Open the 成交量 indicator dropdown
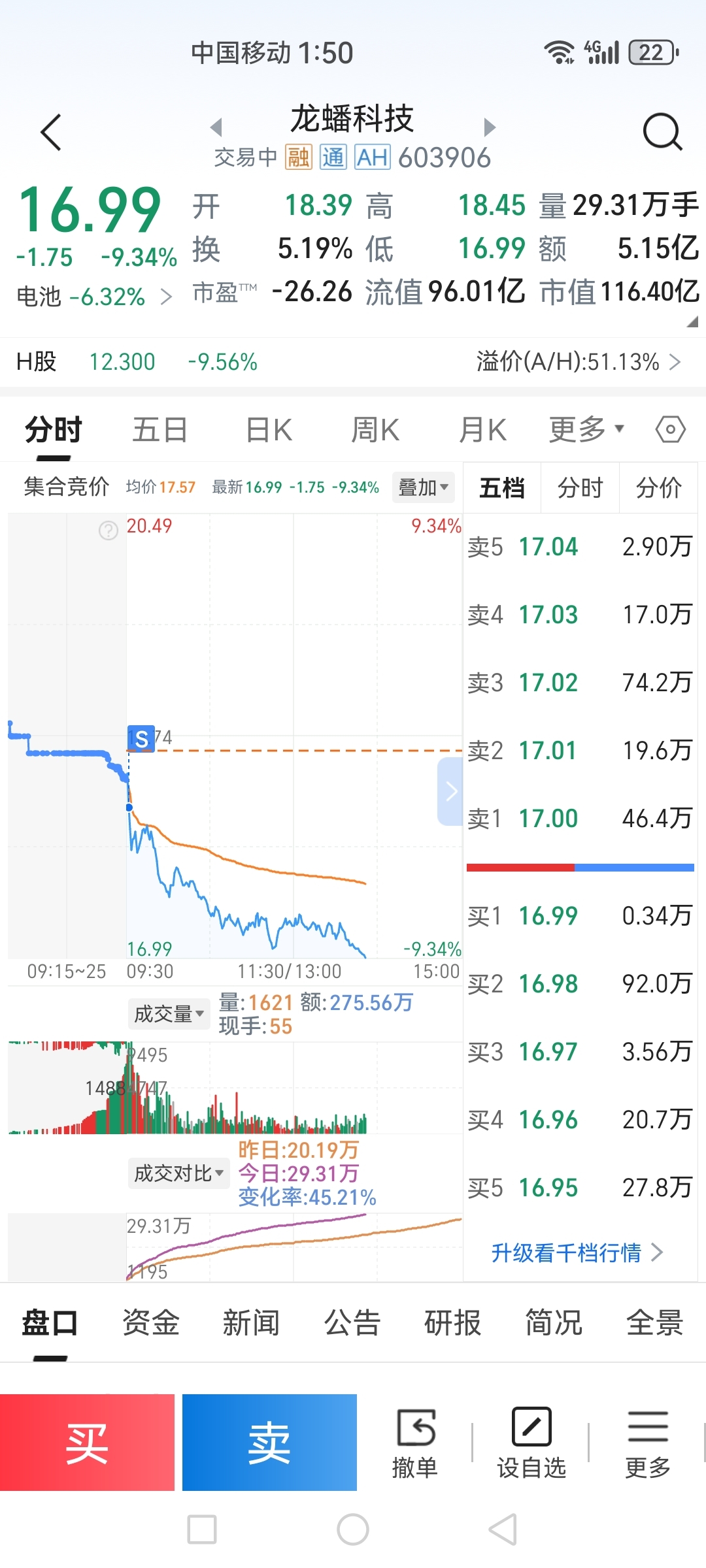706x1568 pixels. pos(169,1013)
